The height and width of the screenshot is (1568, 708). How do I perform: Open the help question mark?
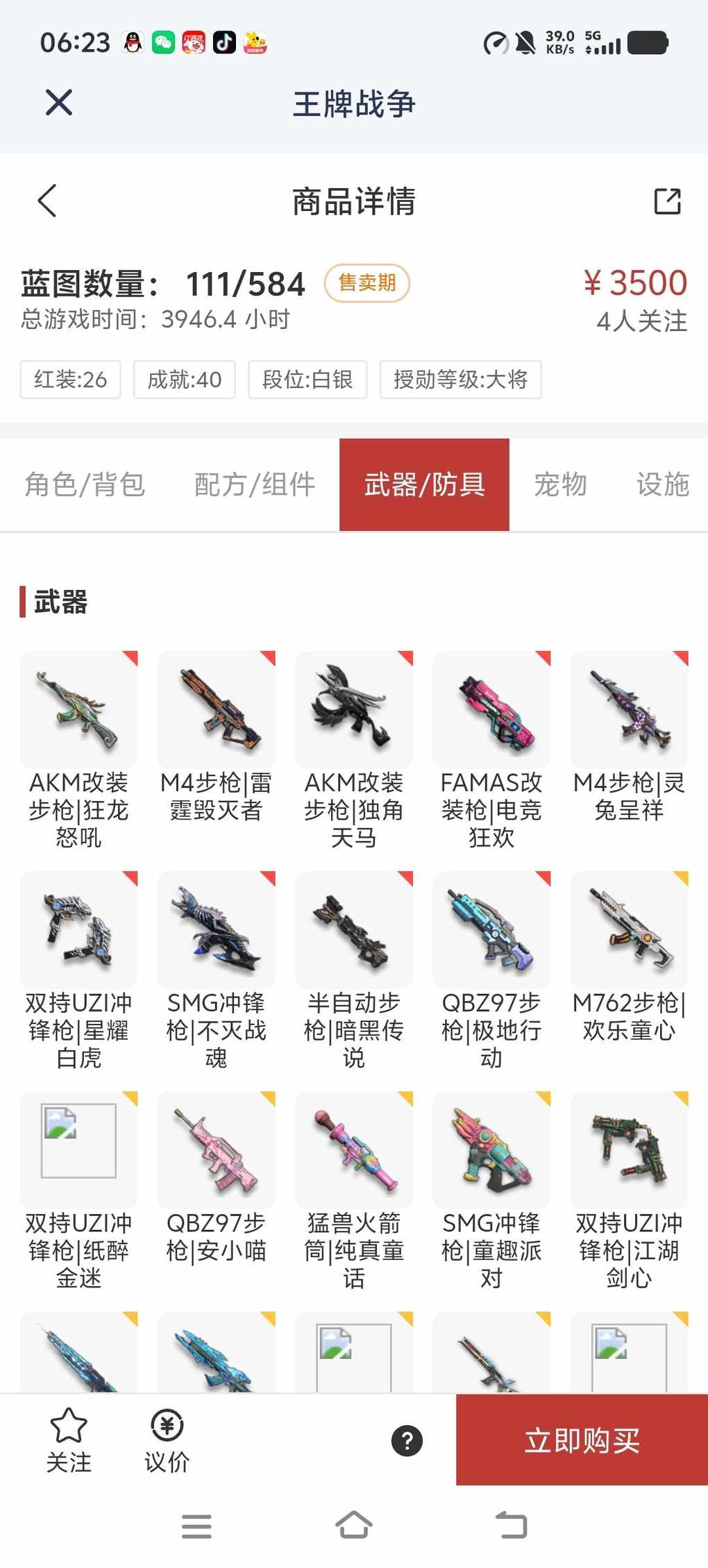point(407,1441)
